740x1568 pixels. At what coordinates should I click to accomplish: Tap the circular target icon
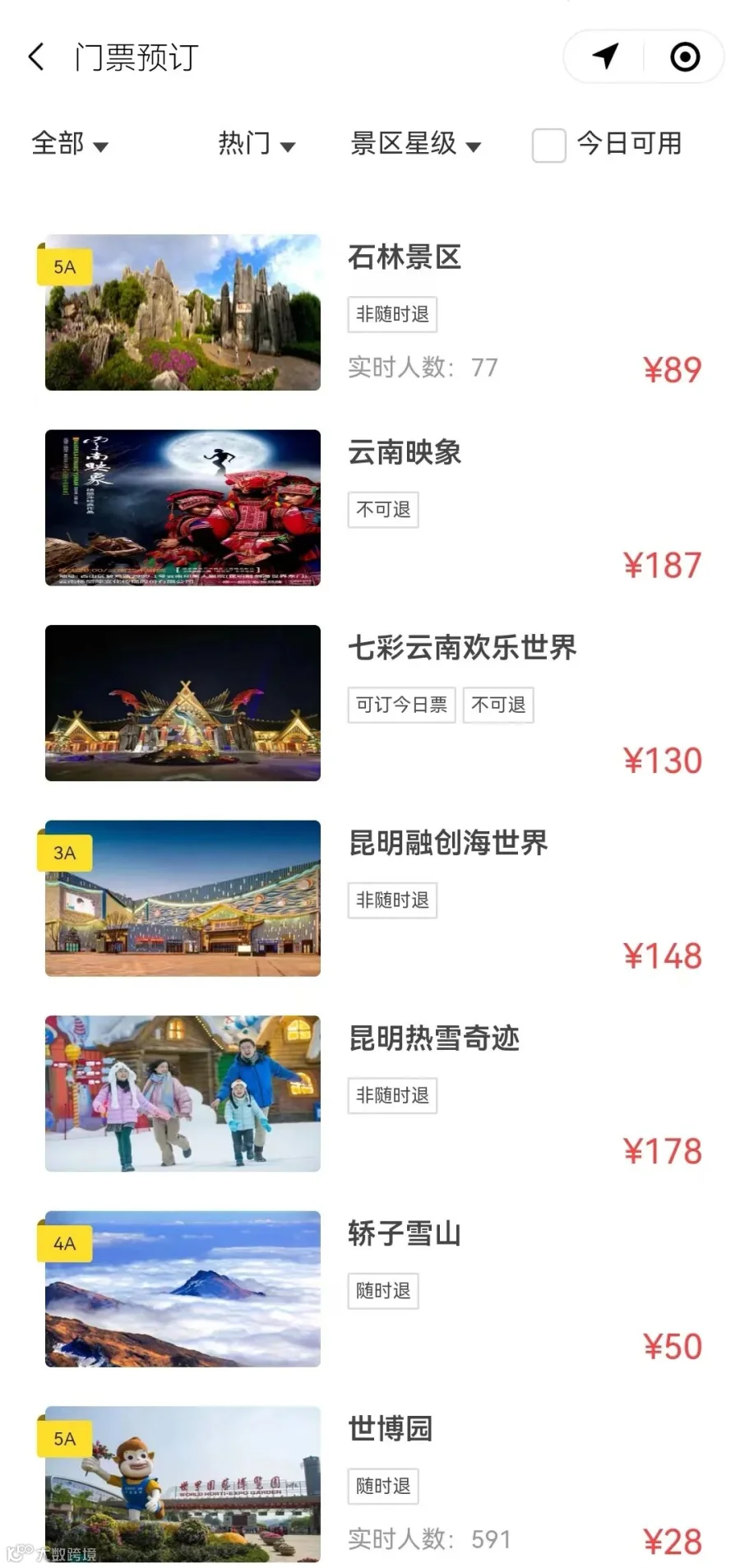point(685,57)
